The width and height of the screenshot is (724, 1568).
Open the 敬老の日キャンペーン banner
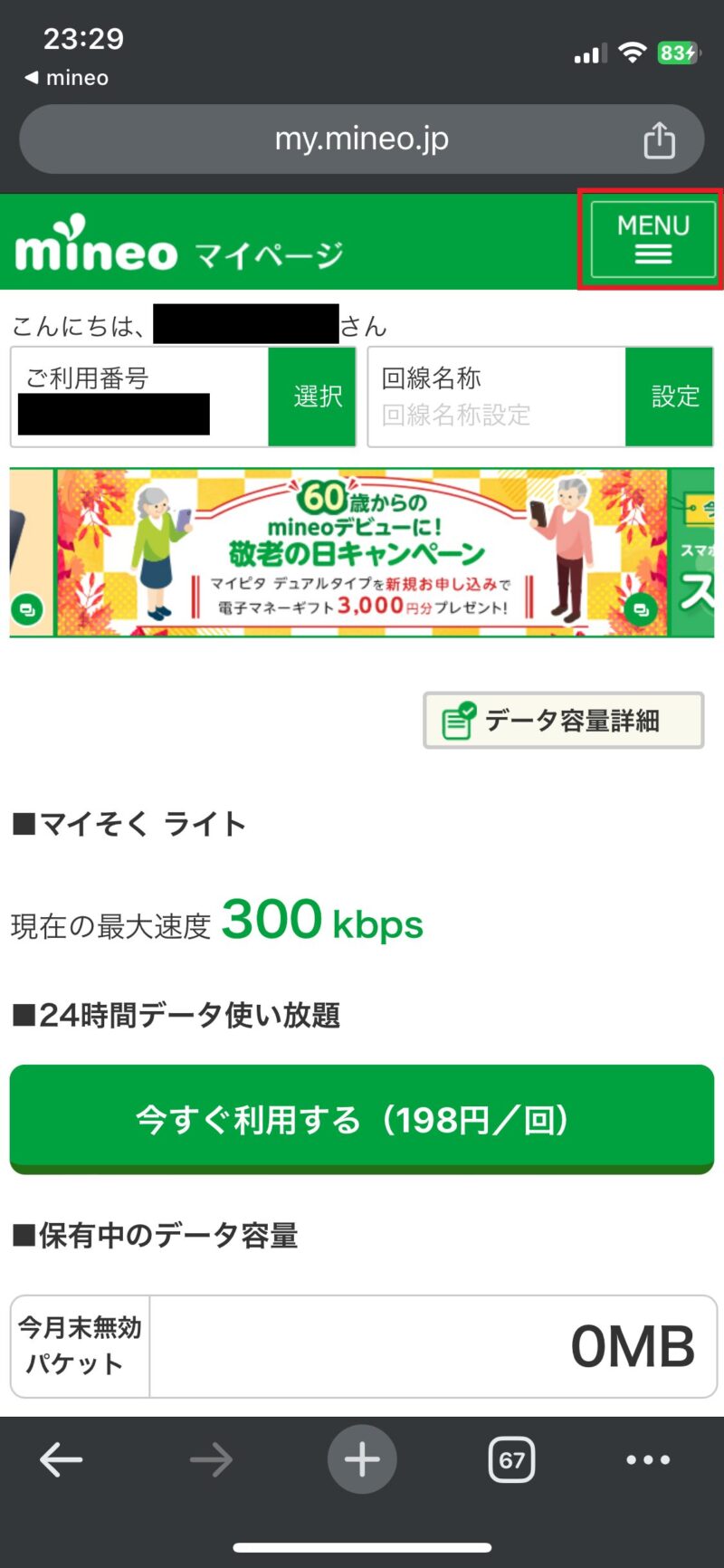(x=362, y=552)
